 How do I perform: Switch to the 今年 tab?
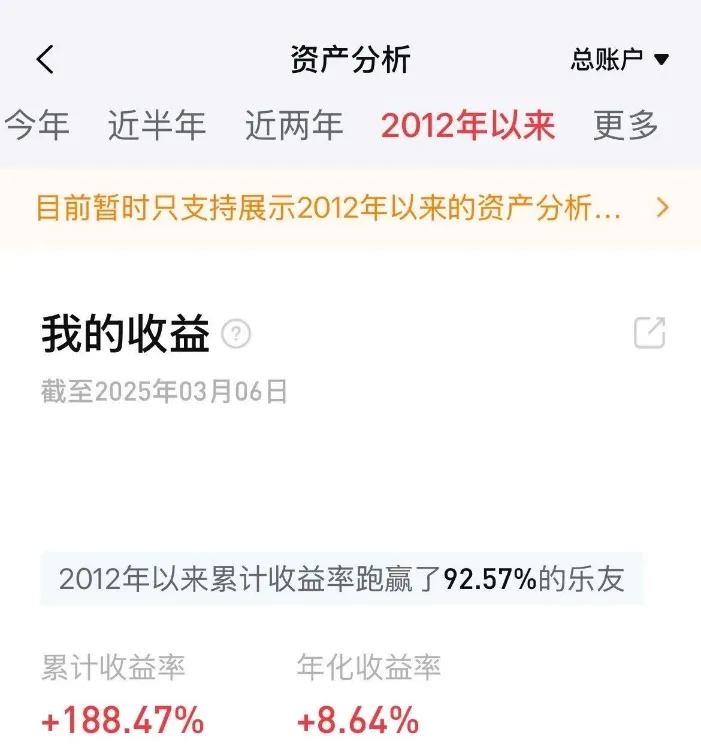[37, 126]
